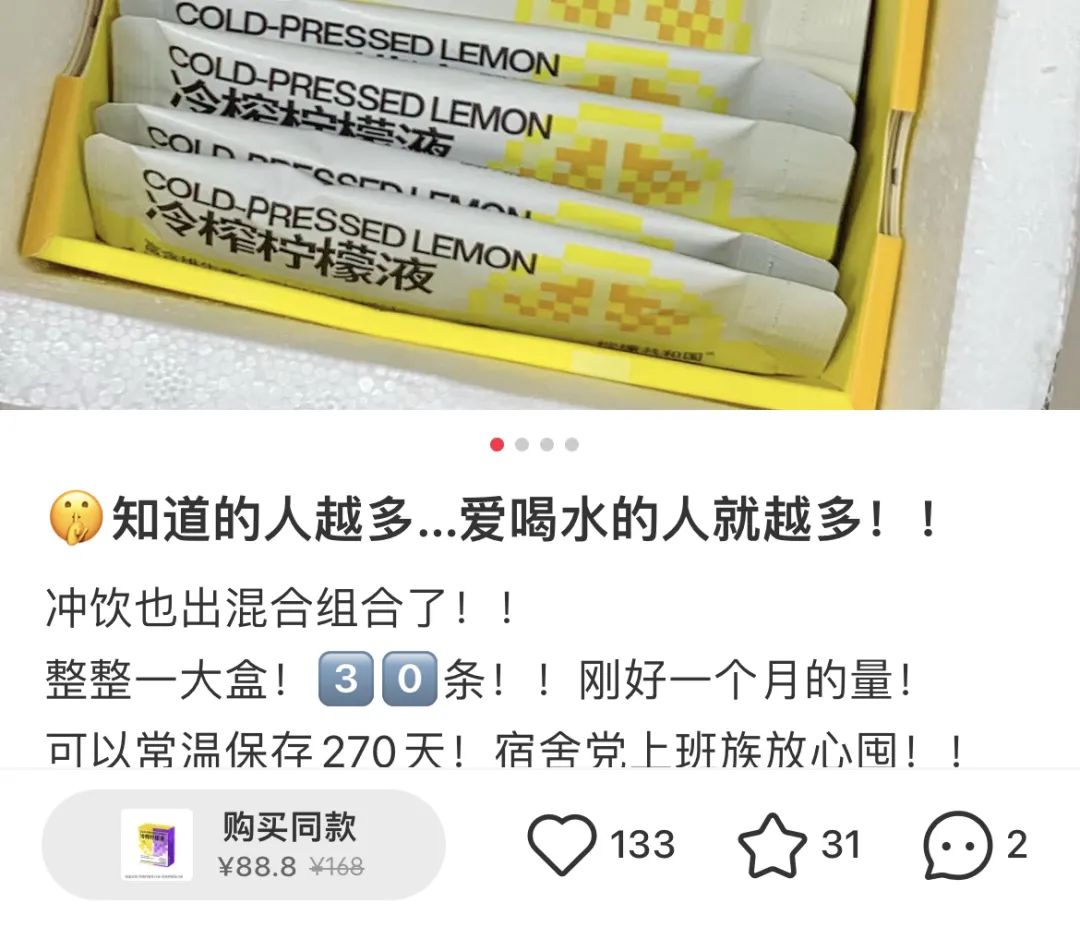Open the comments bubble
1080x951 pixels.
pos(957,845)
